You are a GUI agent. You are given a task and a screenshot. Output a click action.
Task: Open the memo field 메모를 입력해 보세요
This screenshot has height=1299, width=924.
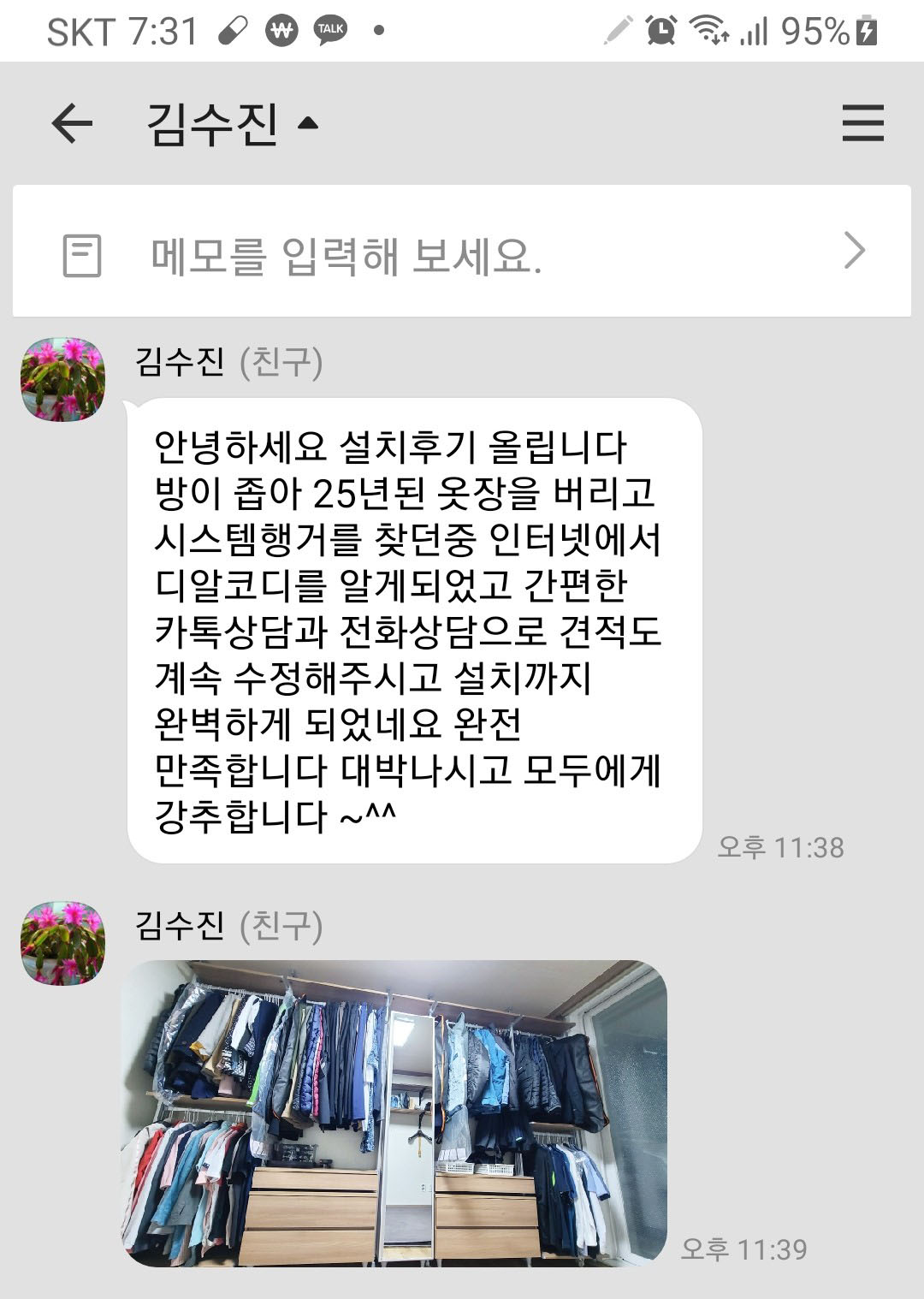point(462,253)
